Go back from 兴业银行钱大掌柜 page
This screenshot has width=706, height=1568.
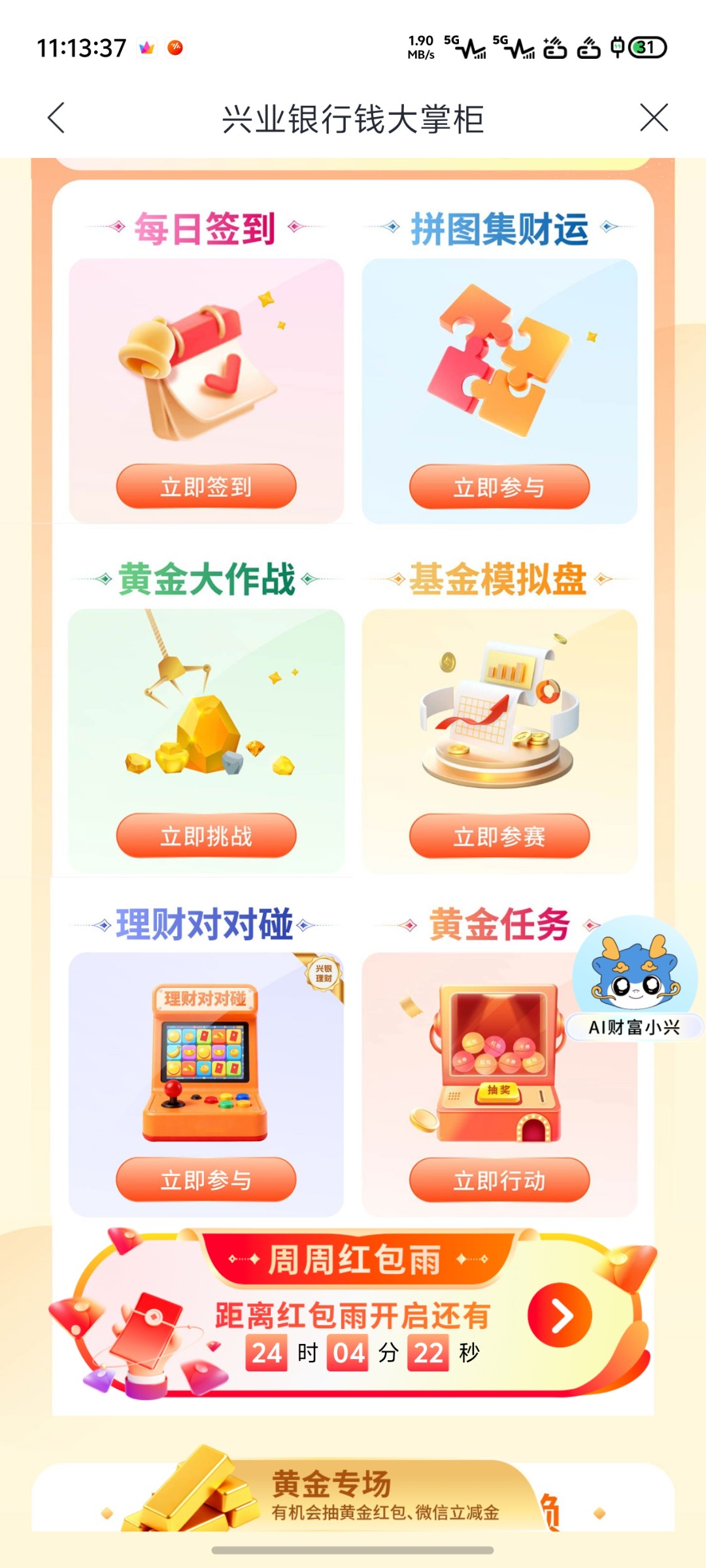click(57, 118)
